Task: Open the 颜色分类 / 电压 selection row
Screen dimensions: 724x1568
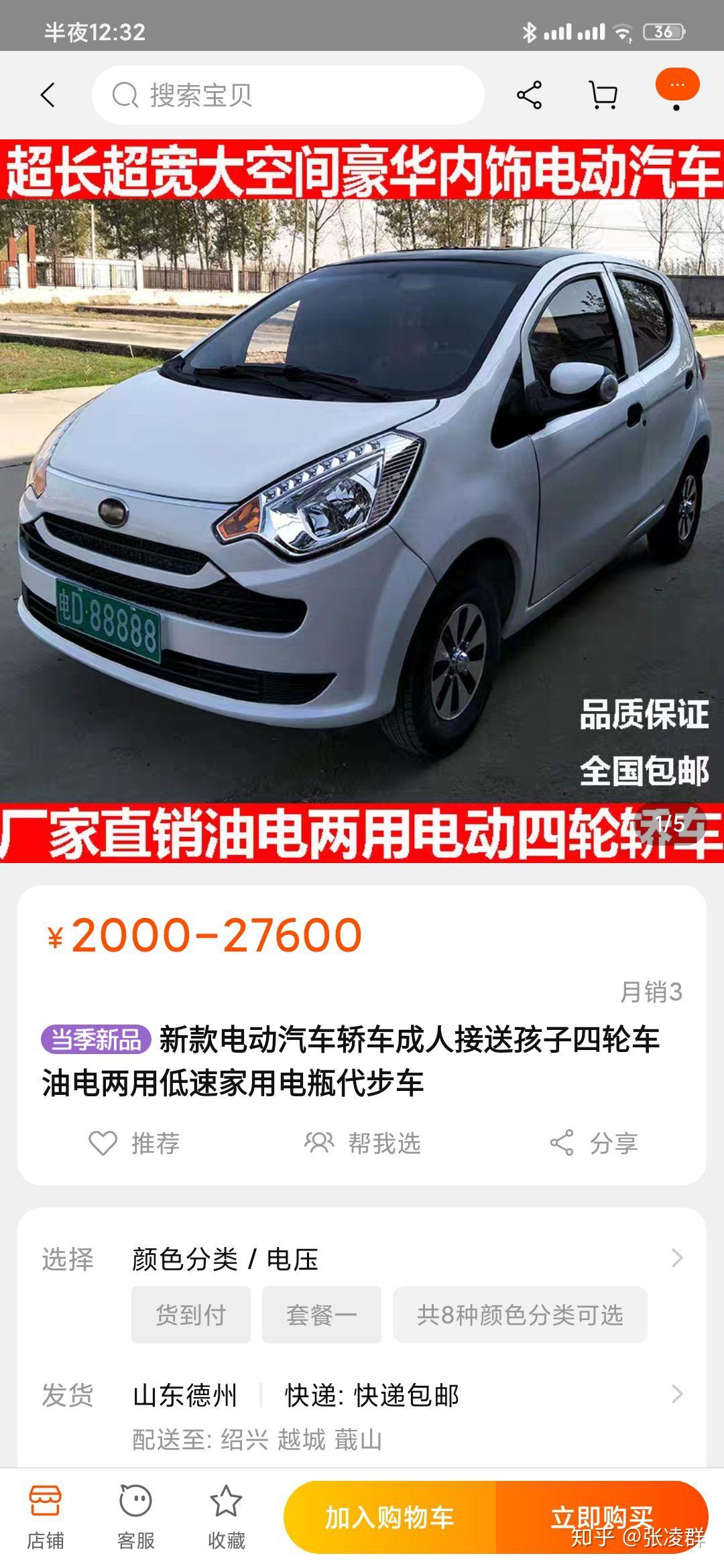Action: pos(362,1259)
